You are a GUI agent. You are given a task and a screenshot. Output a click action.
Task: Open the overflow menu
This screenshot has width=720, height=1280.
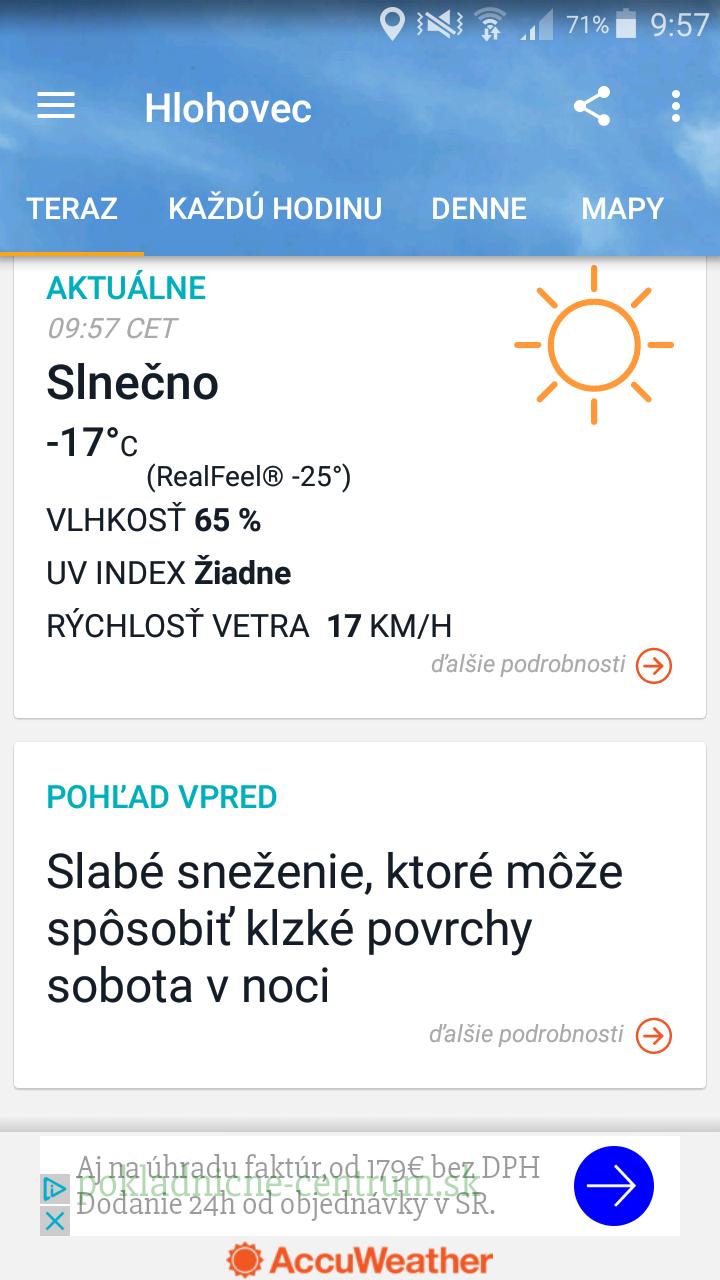tap(676, 106)
